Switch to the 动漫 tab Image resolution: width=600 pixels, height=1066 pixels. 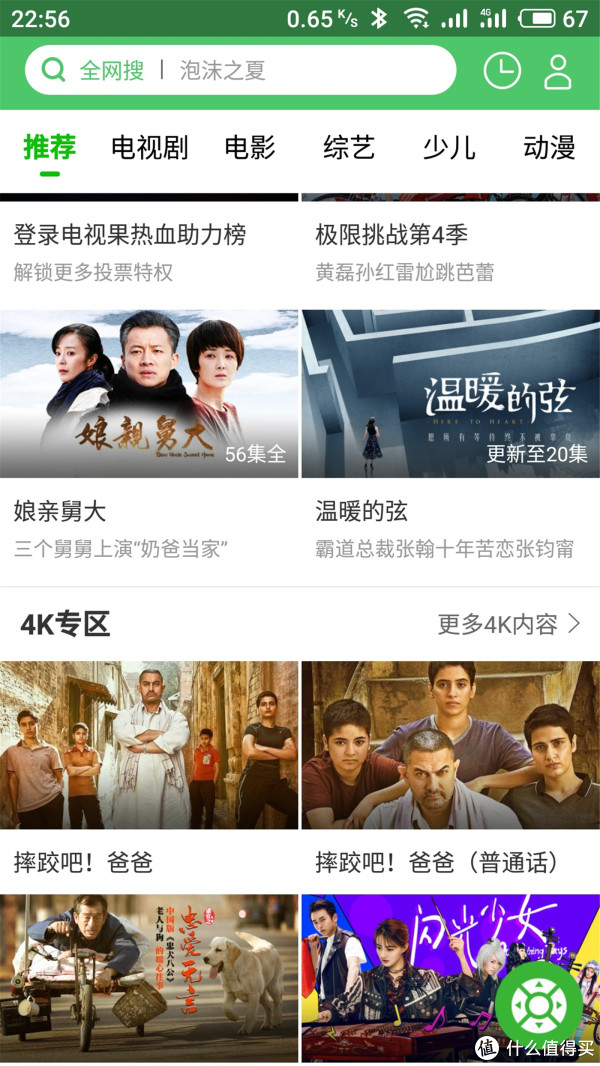[x=549, y=148]
